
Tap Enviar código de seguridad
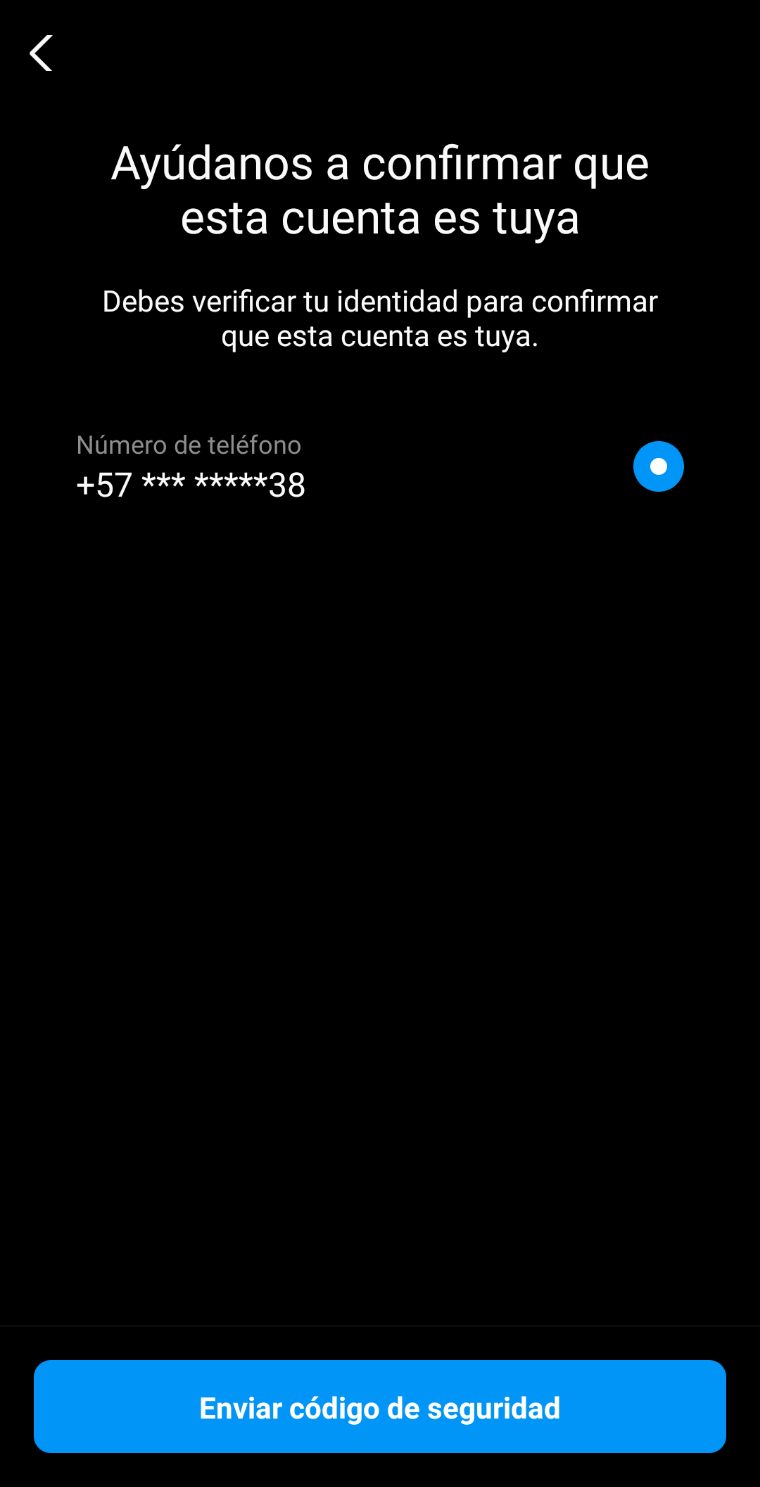point(380,1406)
